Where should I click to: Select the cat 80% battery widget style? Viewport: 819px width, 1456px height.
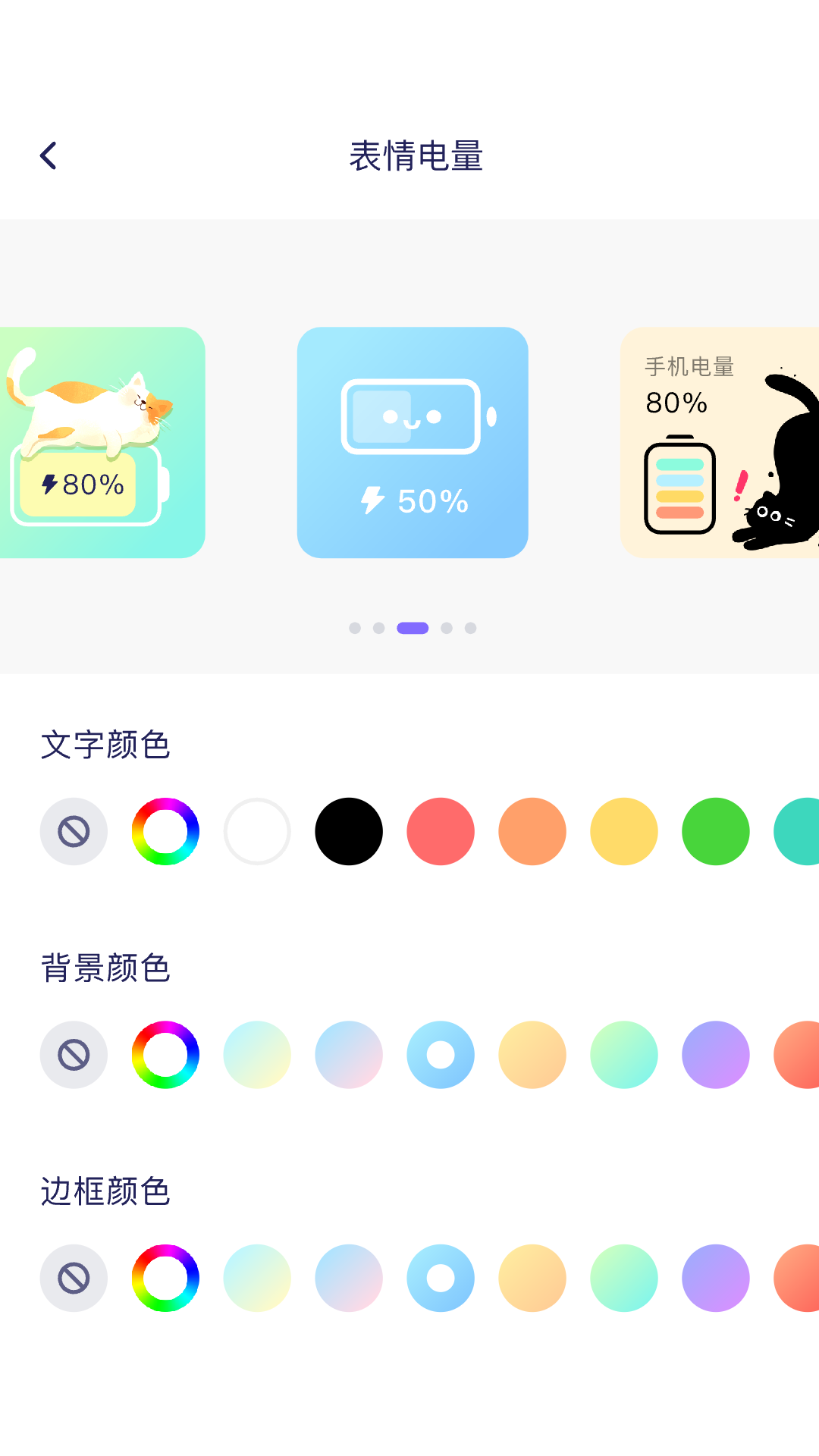click(x=102, y=443)
